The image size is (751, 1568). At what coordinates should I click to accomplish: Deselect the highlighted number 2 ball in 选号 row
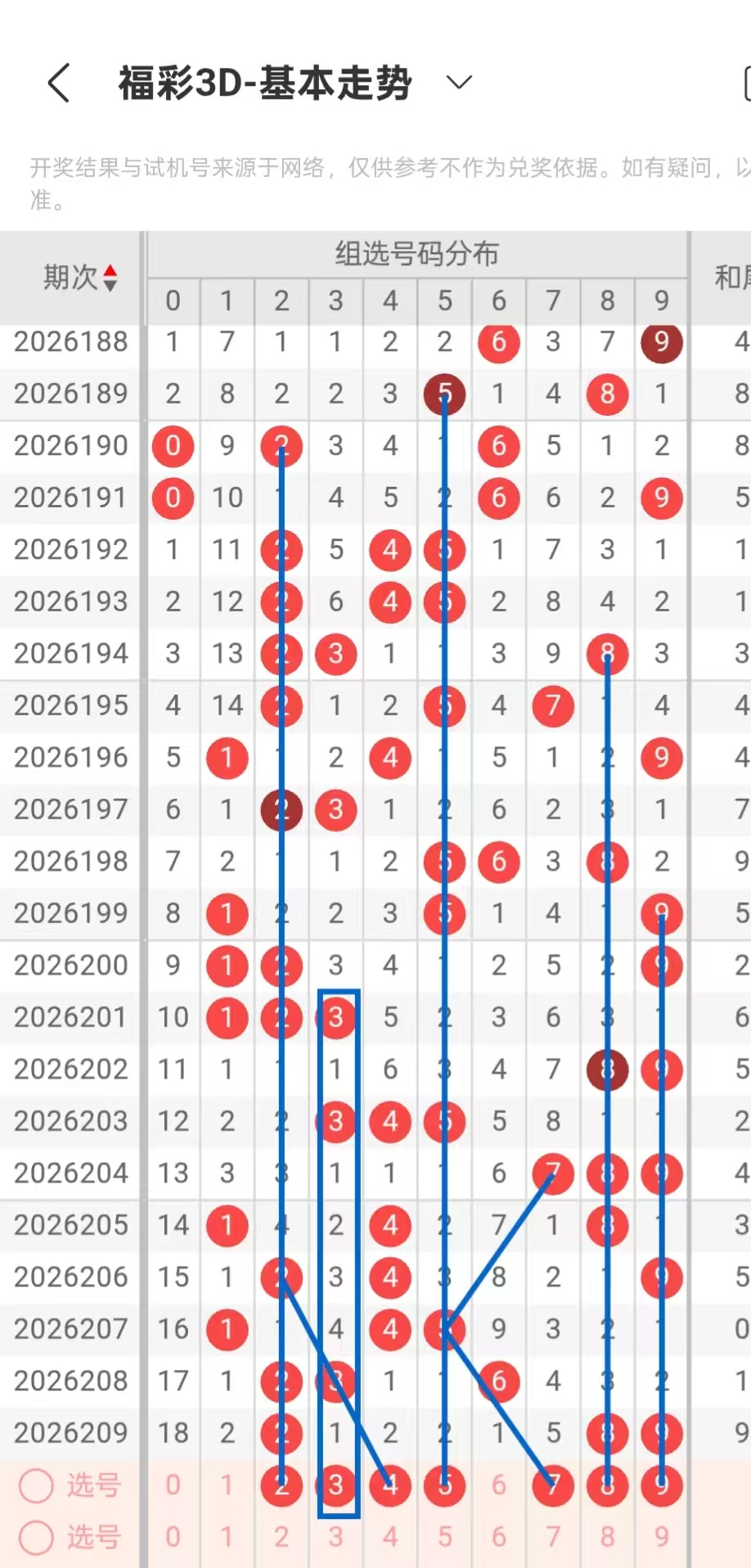click(x=281, y=1485)
